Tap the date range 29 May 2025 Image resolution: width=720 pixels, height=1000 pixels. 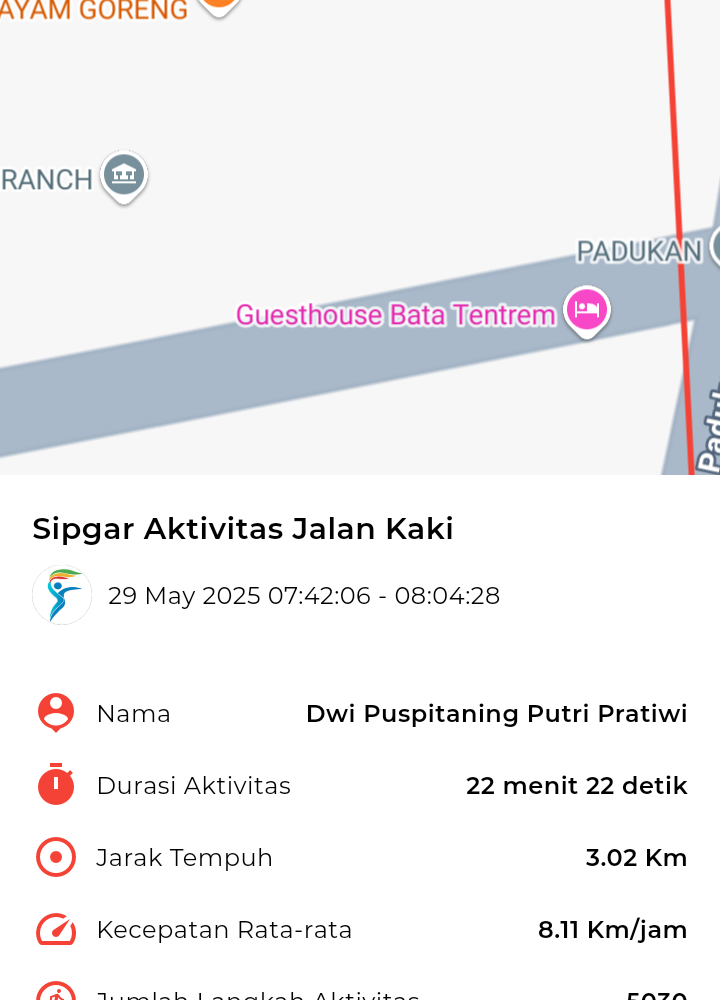coord(305,595)
